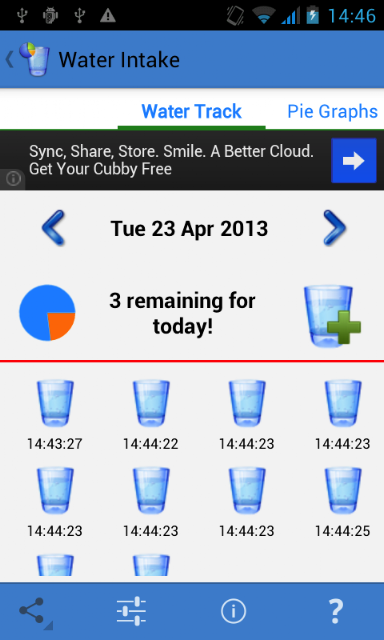Open the pie chart summary

coord(47,313)
